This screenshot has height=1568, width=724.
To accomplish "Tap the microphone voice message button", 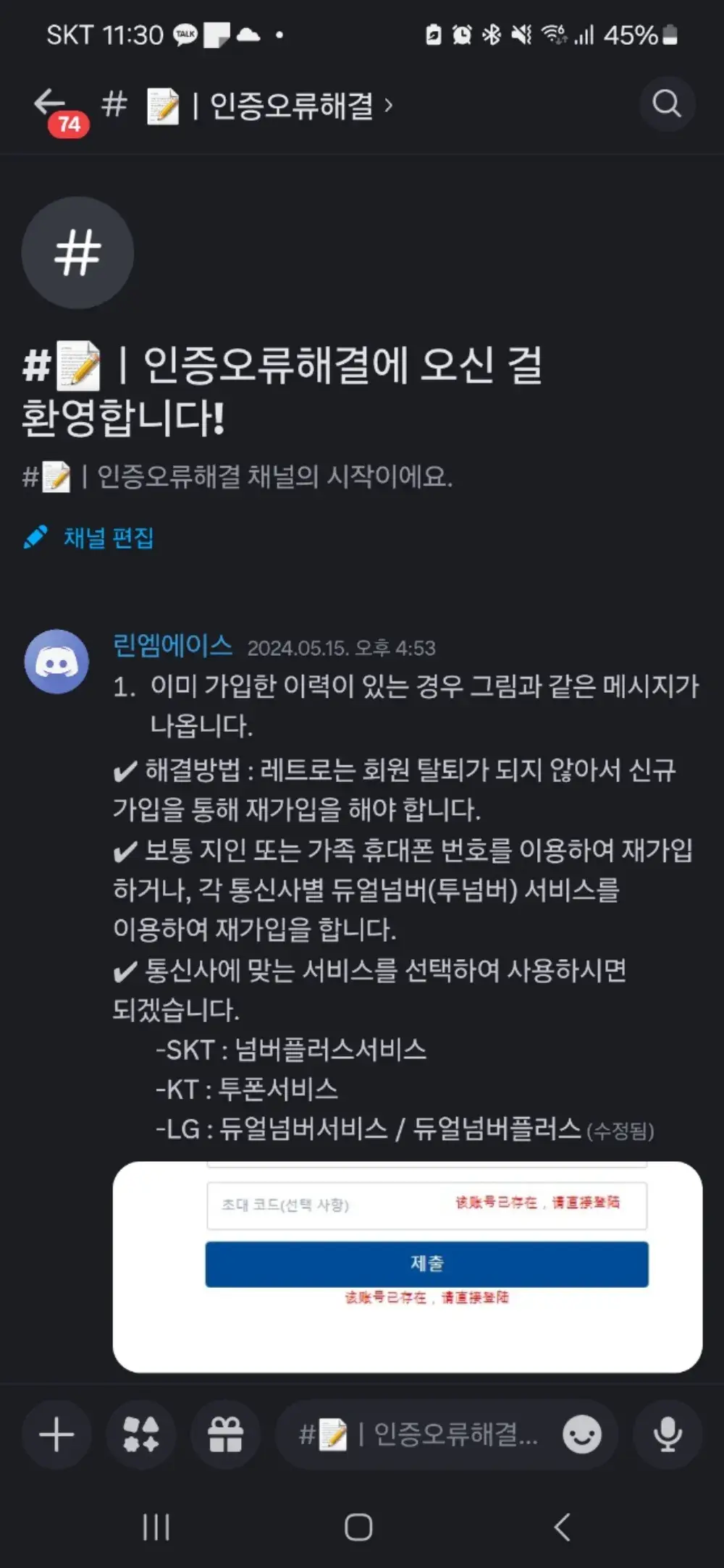I will pyautogui.click(x=667, y=1435).
